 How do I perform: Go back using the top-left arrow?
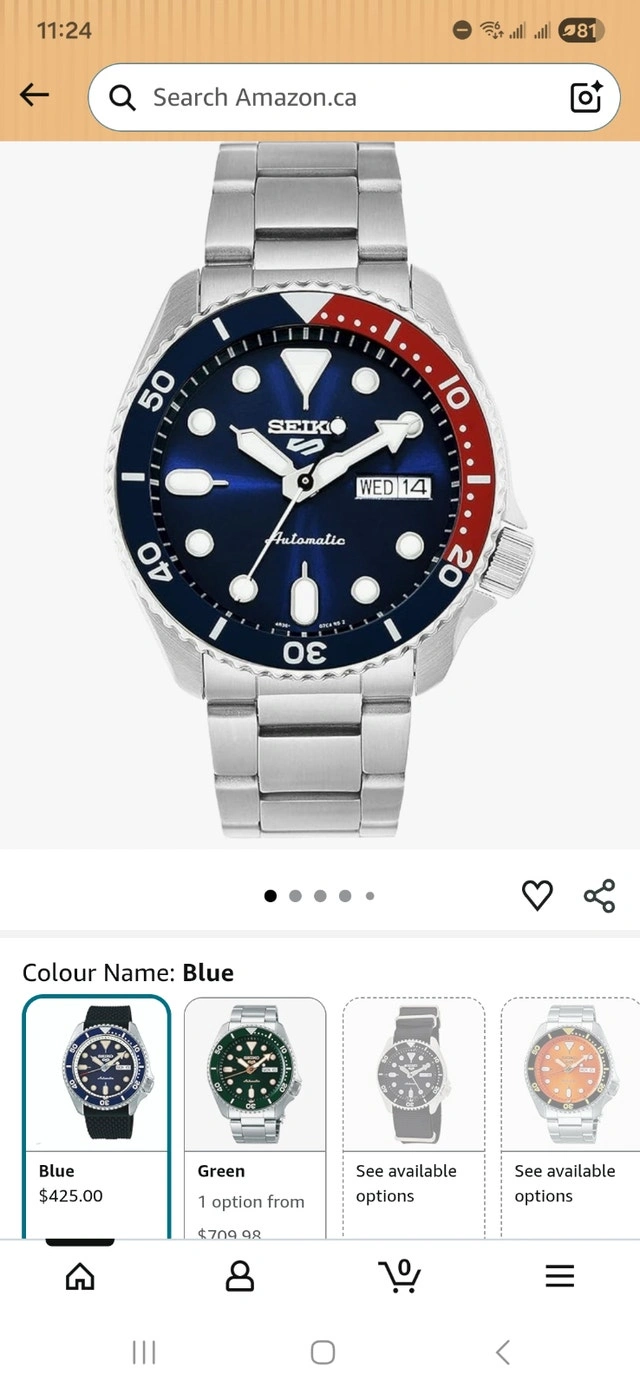34,96
